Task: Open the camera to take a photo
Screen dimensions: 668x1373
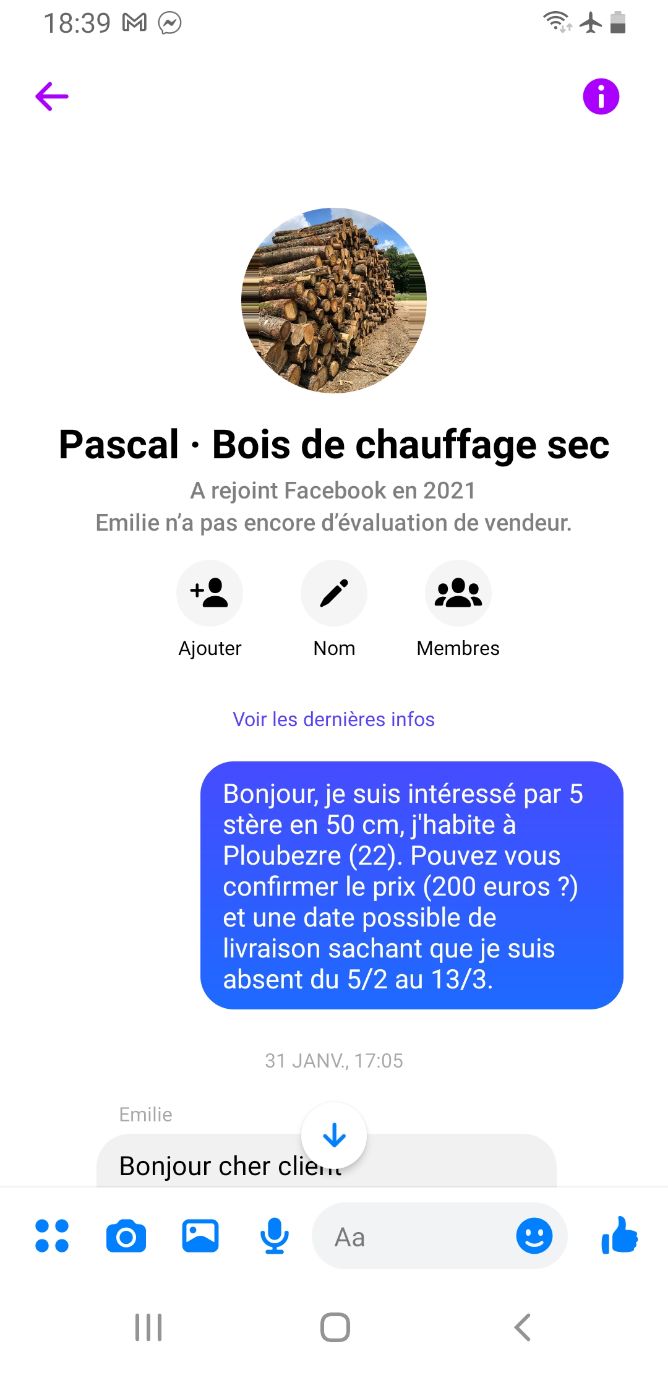Action: click(126, 1237)
